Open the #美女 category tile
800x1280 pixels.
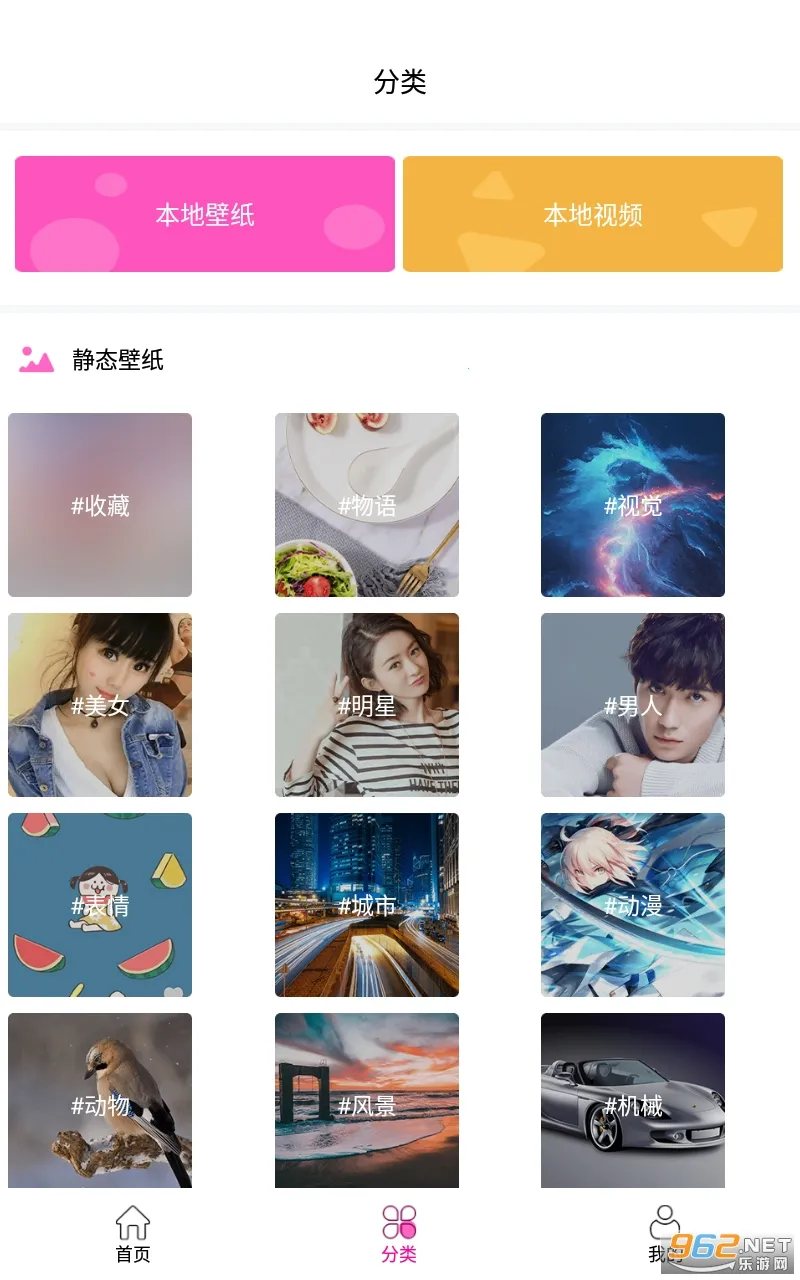coord(100,705)
